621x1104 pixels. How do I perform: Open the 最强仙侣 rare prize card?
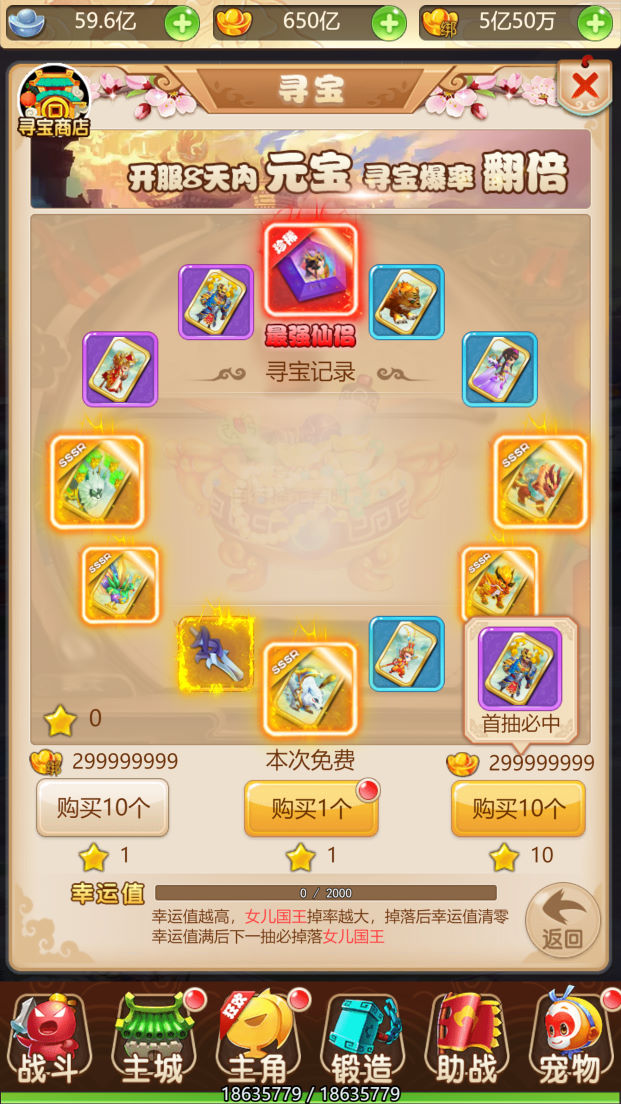(x=310, y=271)
